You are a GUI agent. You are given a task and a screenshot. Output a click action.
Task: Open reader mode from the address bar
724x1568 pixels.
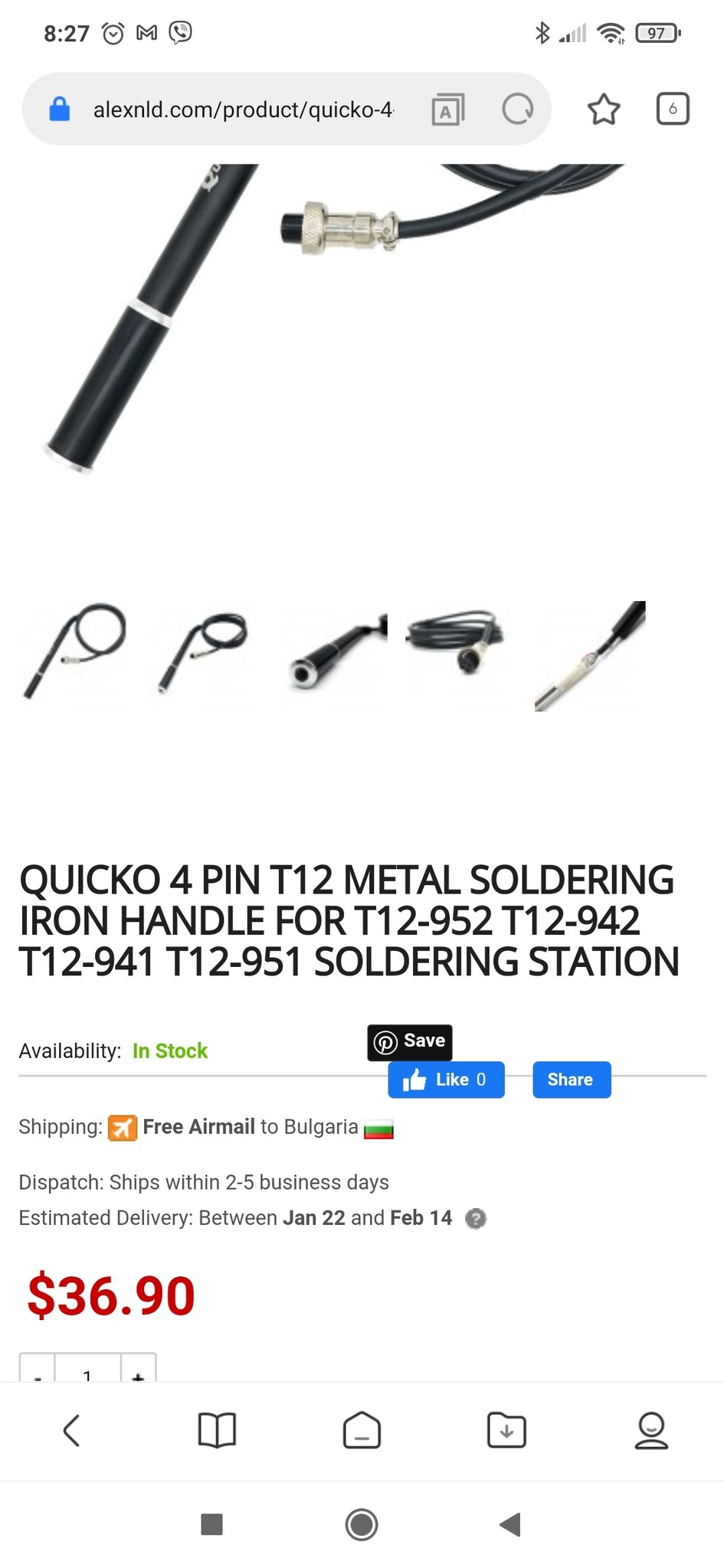click(x=447, y=109)
